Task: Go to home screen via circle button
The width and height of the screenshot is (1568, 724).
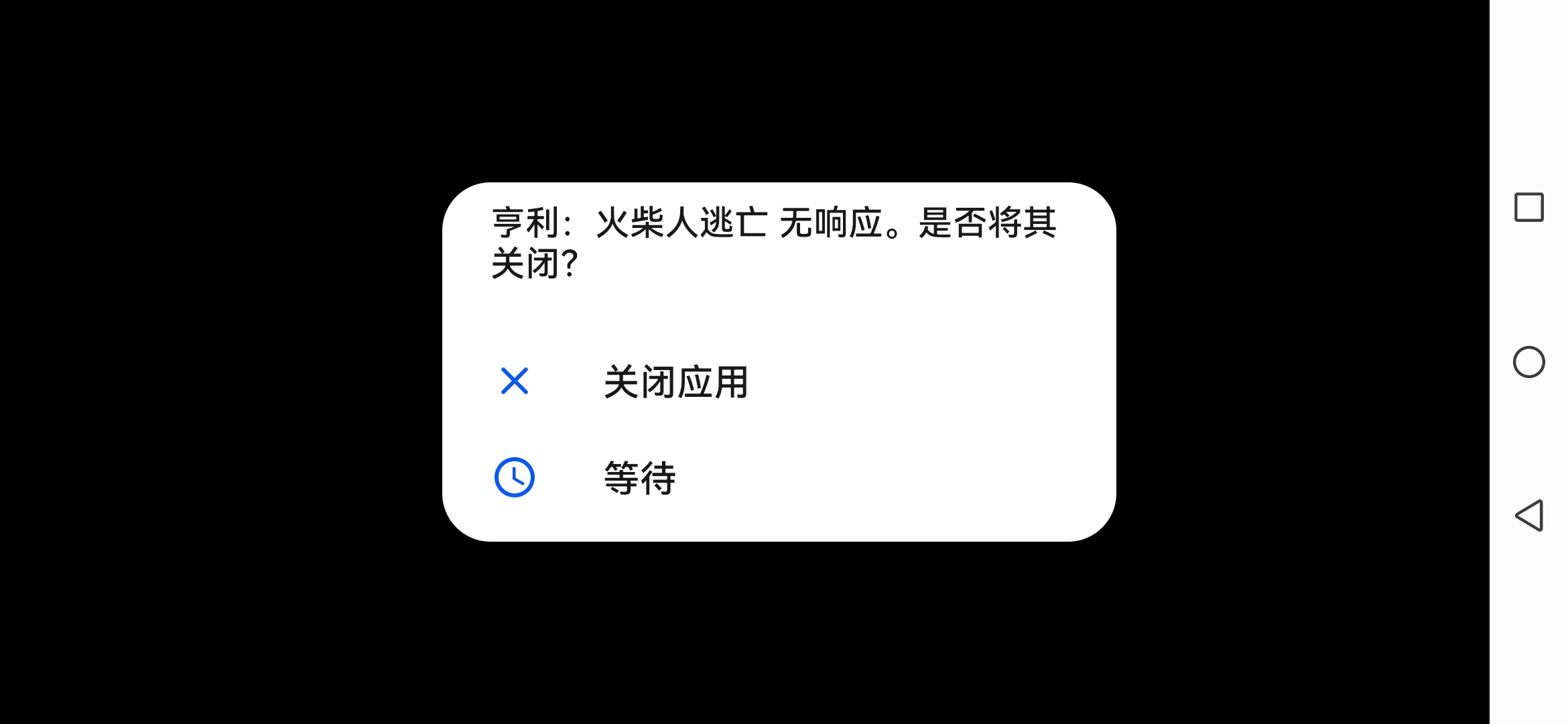Action: pos(1529,362)
